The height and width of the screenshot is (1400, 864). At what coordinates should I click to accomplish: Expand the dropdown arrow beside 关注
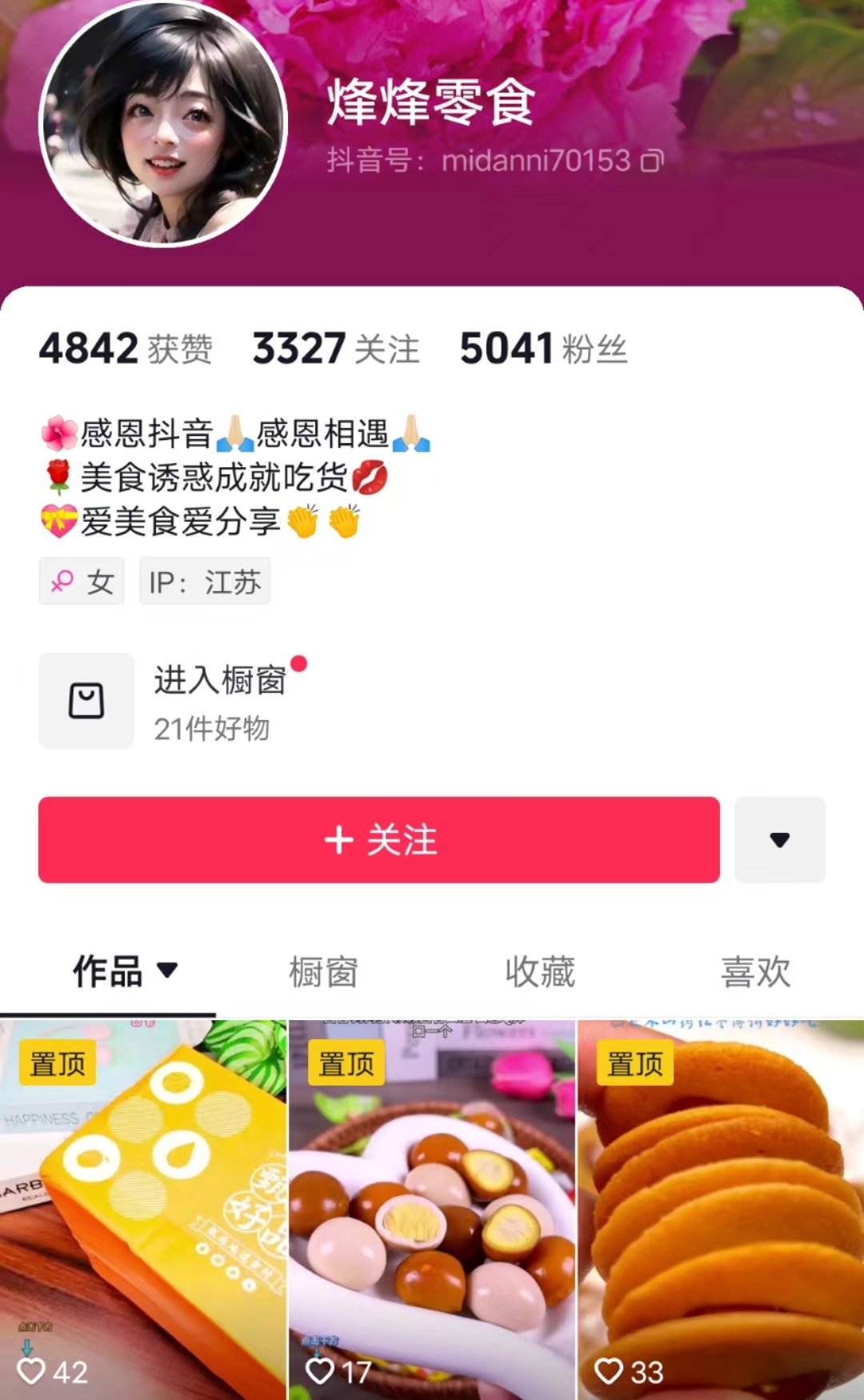tap(779, 840)
